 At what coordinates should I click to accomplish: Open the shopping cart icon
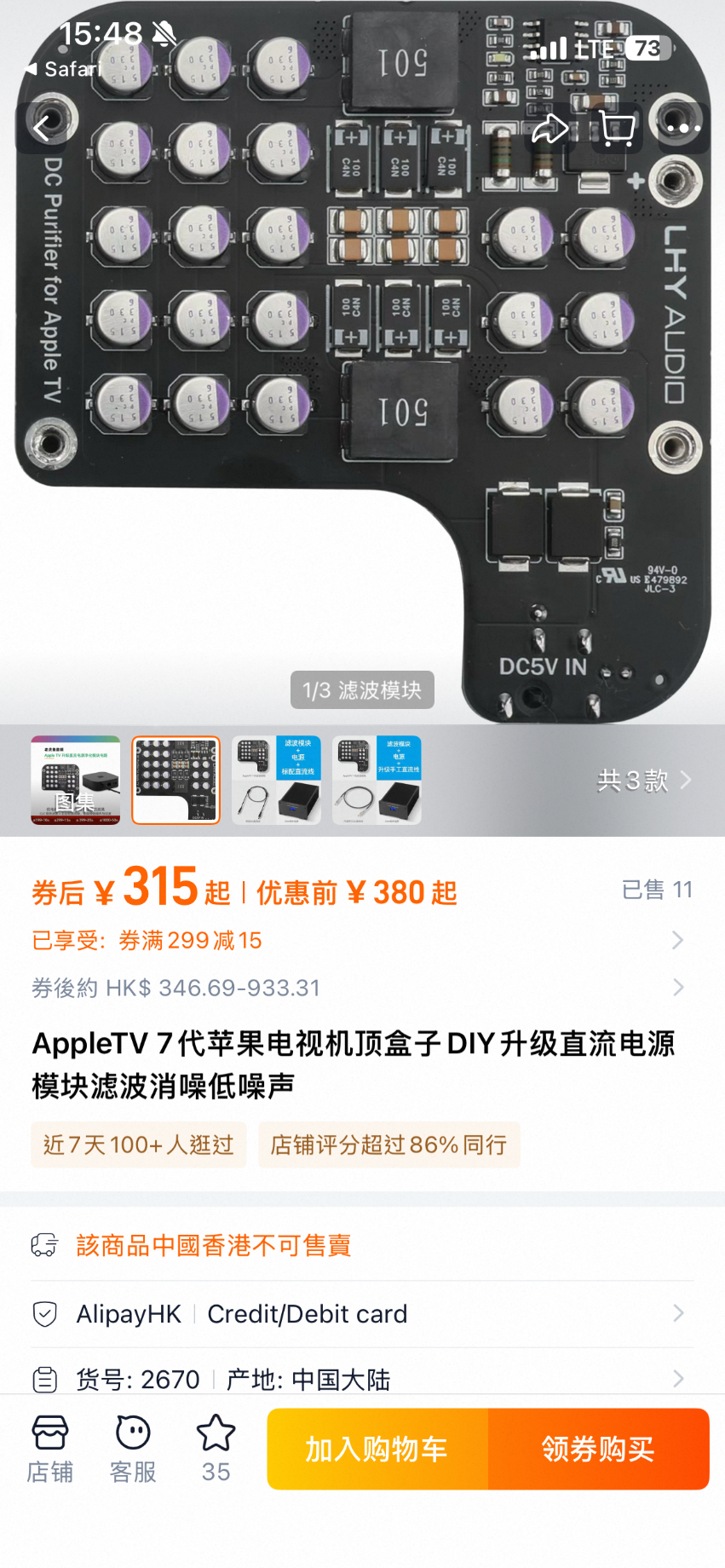tap(617, 129)
